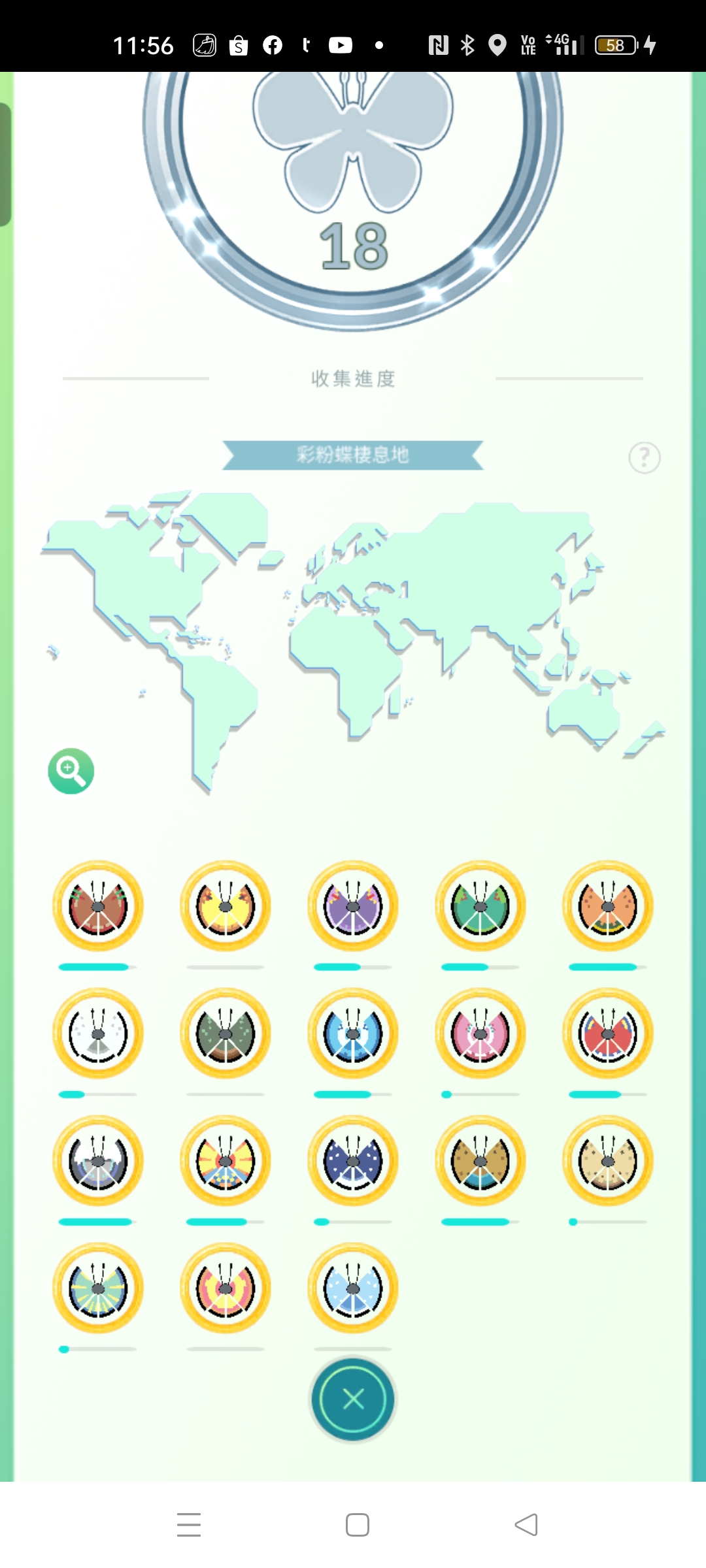Select the white Vivillon pattern badge
The width and height of the screenshot is (706, 1568).
click(98, 1033)
